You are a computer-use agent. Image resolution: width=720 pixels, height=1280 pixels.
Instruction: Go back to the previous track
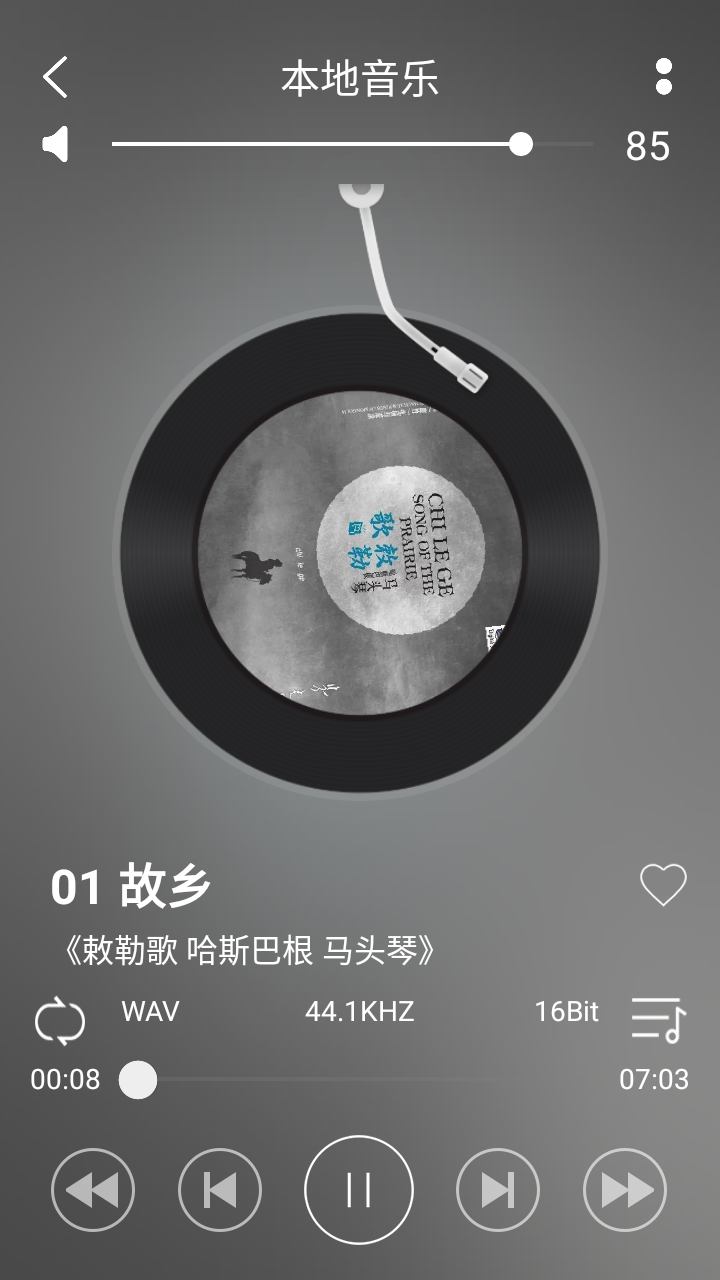[222, 1190]
